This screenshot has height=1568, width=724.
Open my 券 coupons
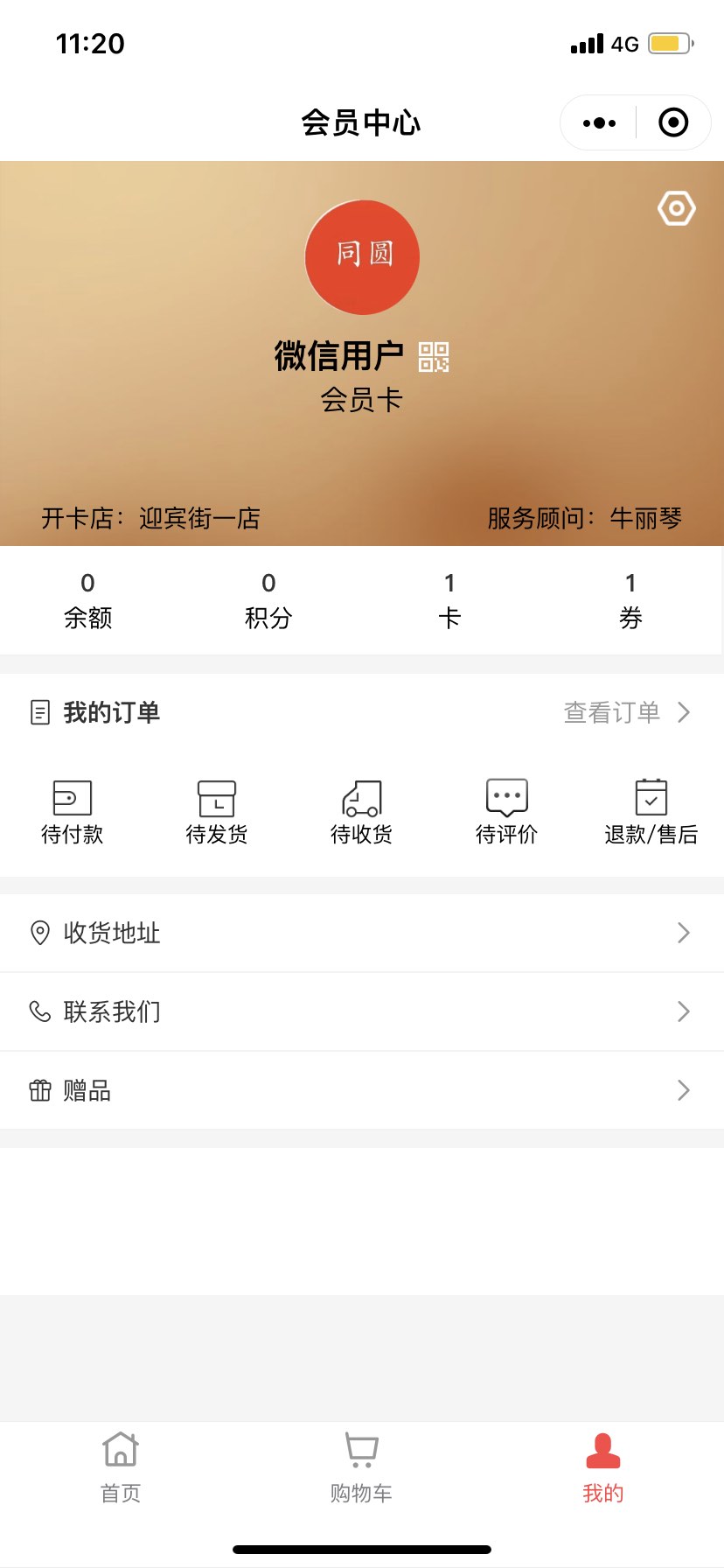click(630, 601)
